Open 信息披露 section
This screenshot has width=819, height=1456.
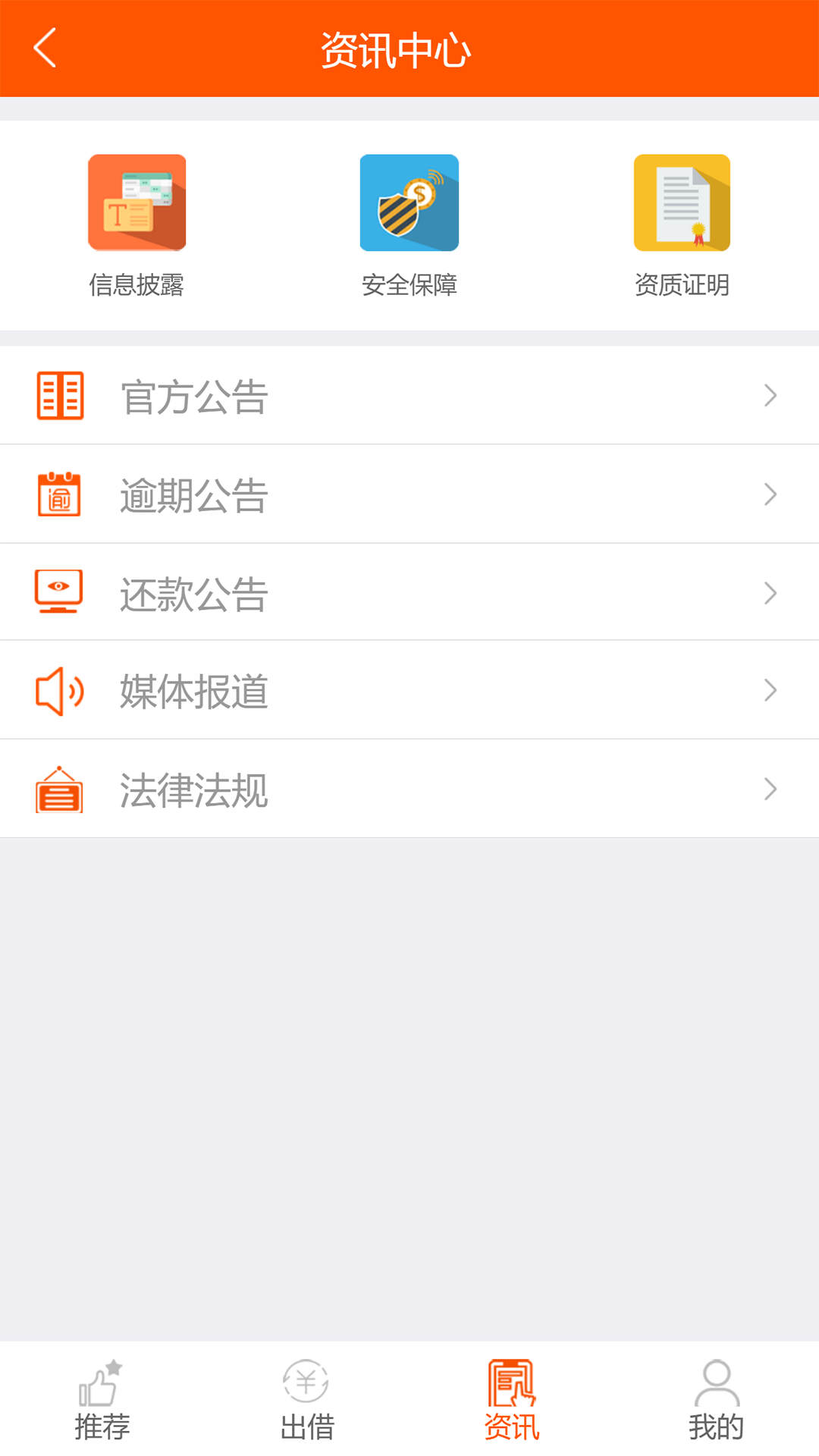(x=136, y=224)
